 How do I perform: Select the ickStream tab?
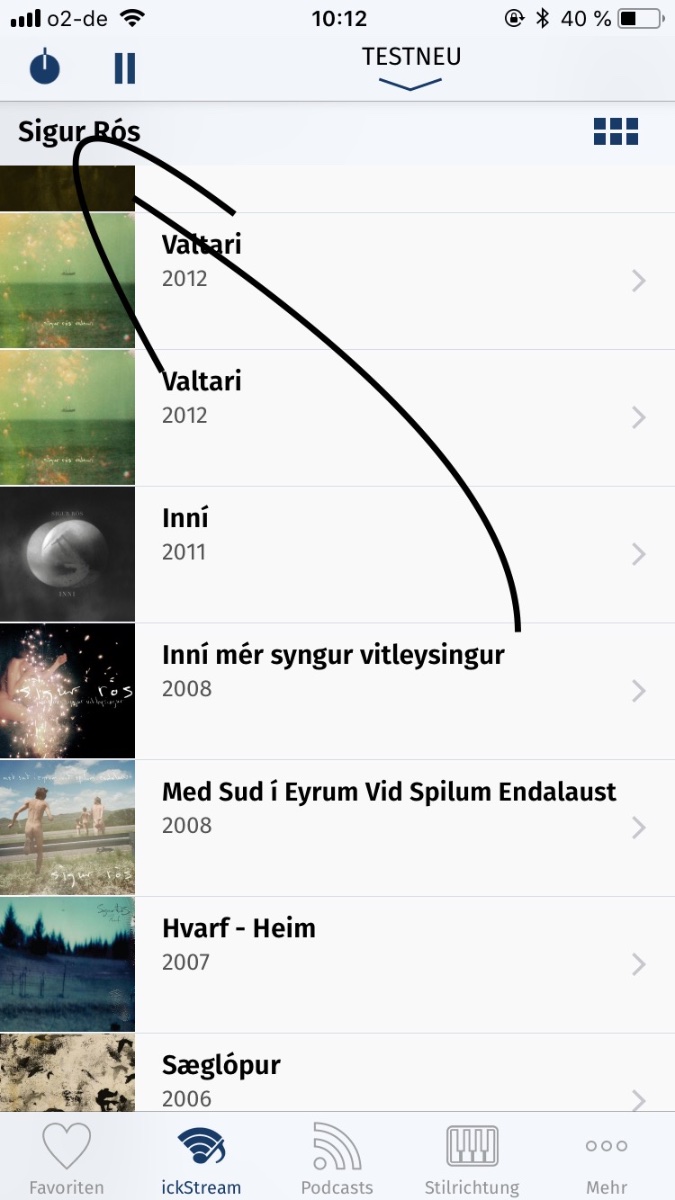pyautogui.click(x=201, y=1159)
